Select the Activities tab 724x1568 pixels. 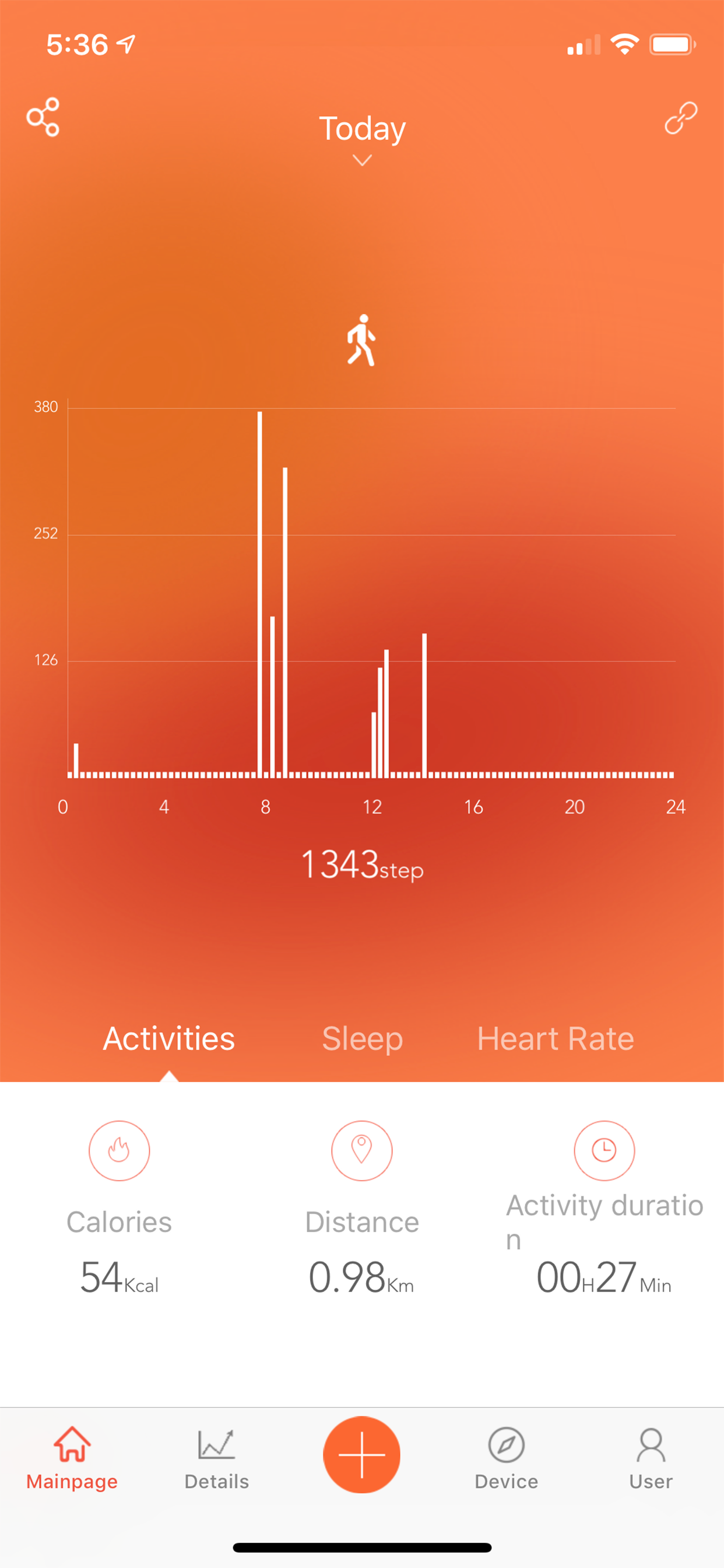click(168, 1038)
